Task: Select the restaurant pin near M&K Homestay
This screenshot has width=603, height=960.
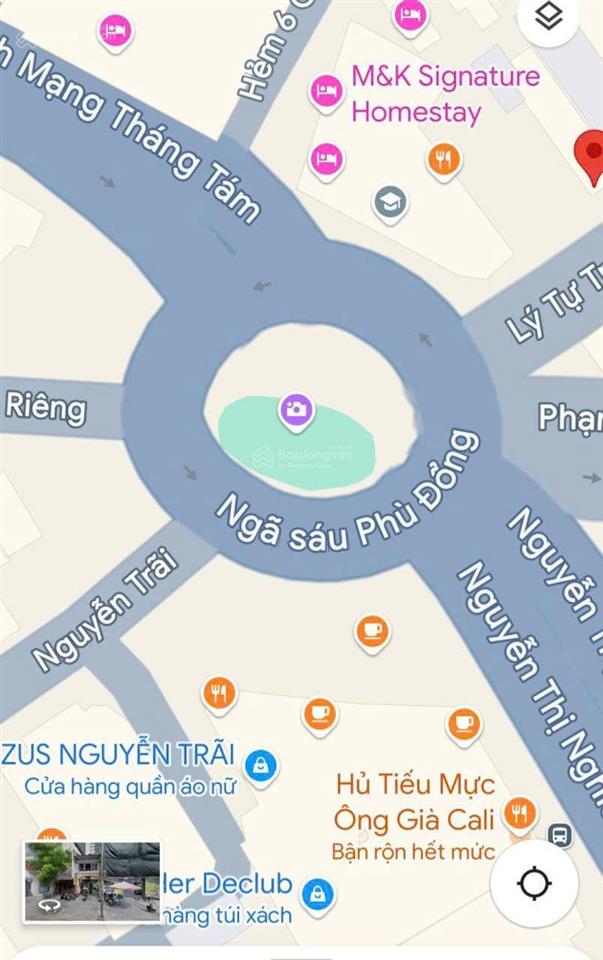Action: (x=444, y=159)
